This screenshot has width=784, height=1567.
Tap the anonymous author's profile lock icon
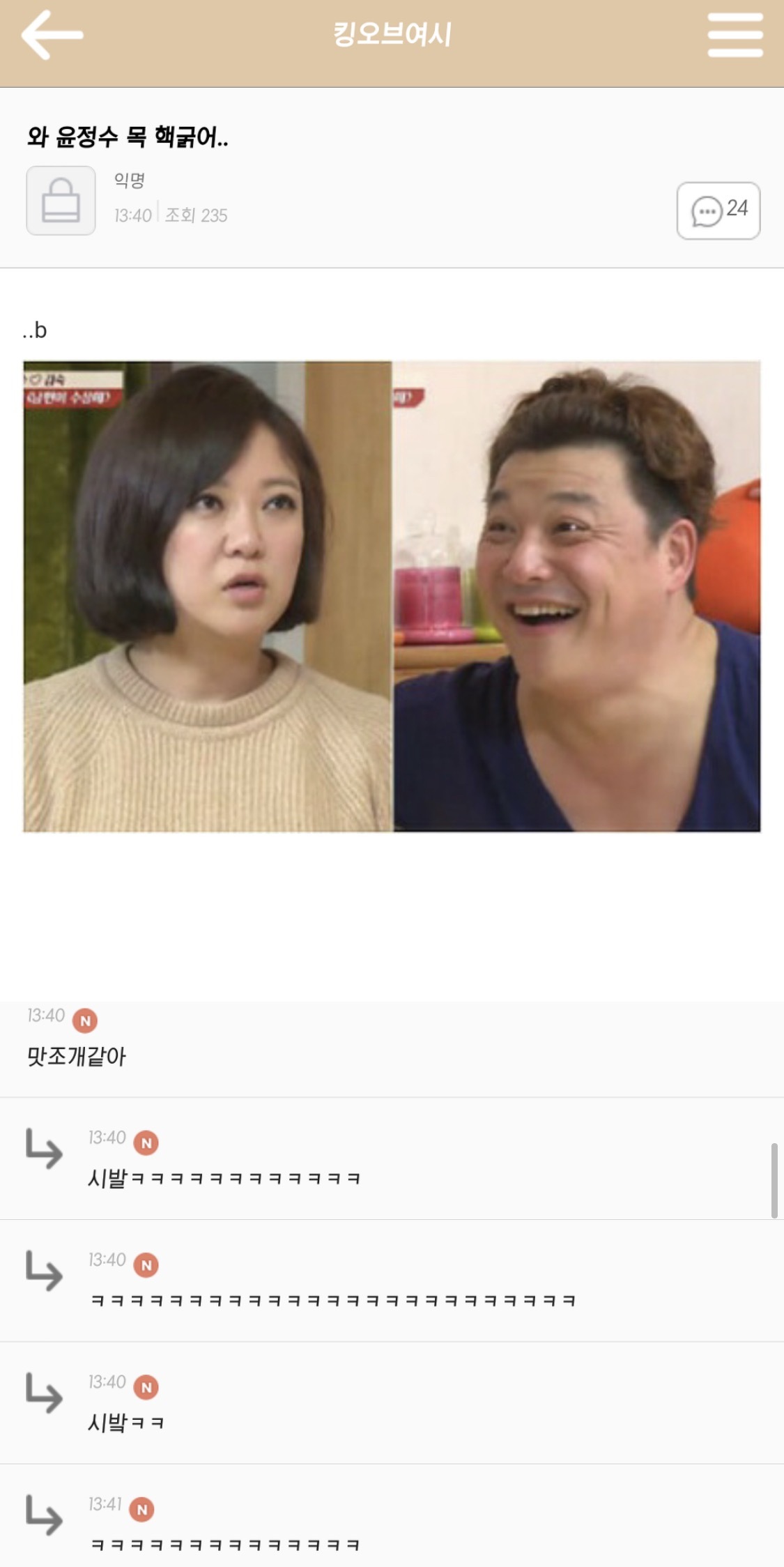(61, 201)
